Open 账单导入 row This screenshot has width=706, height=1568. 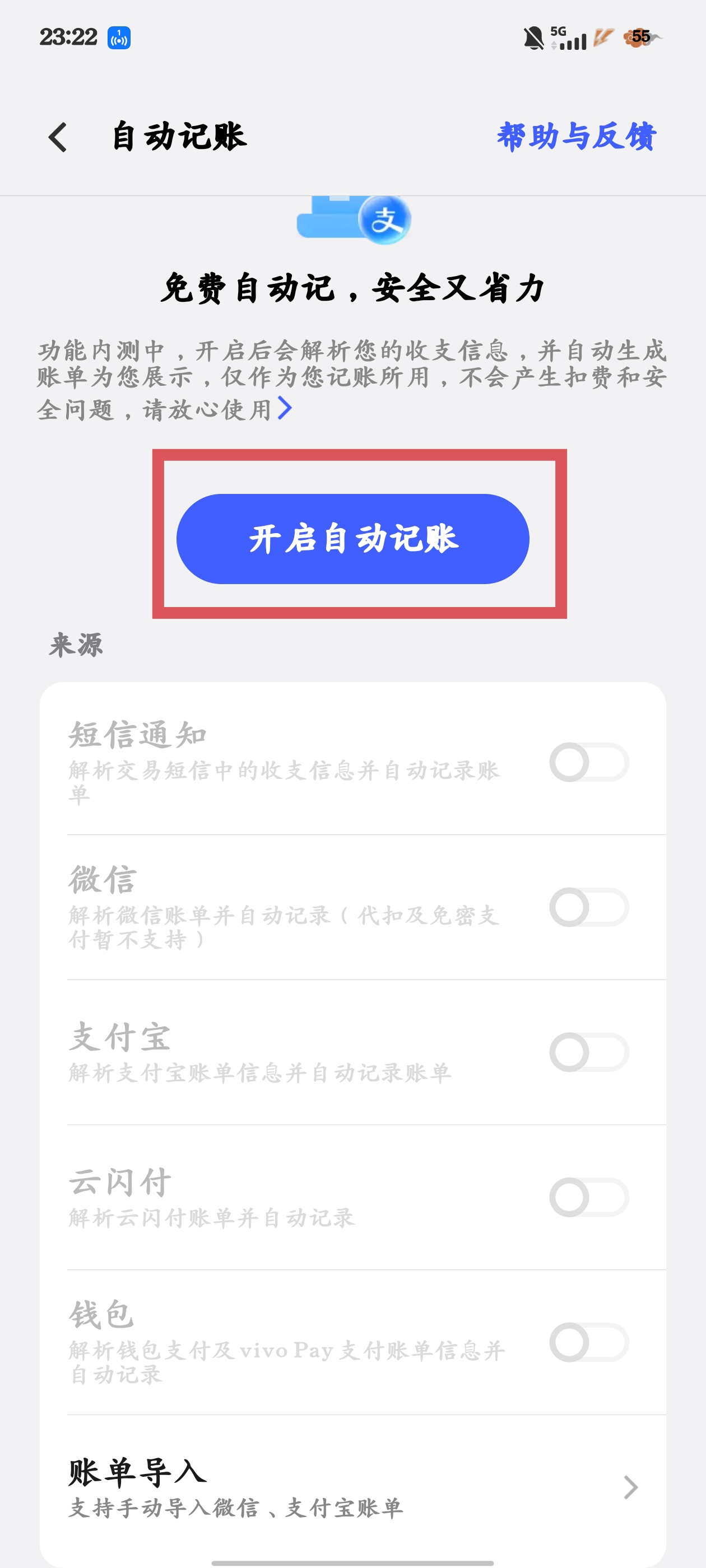[352, 1486]
